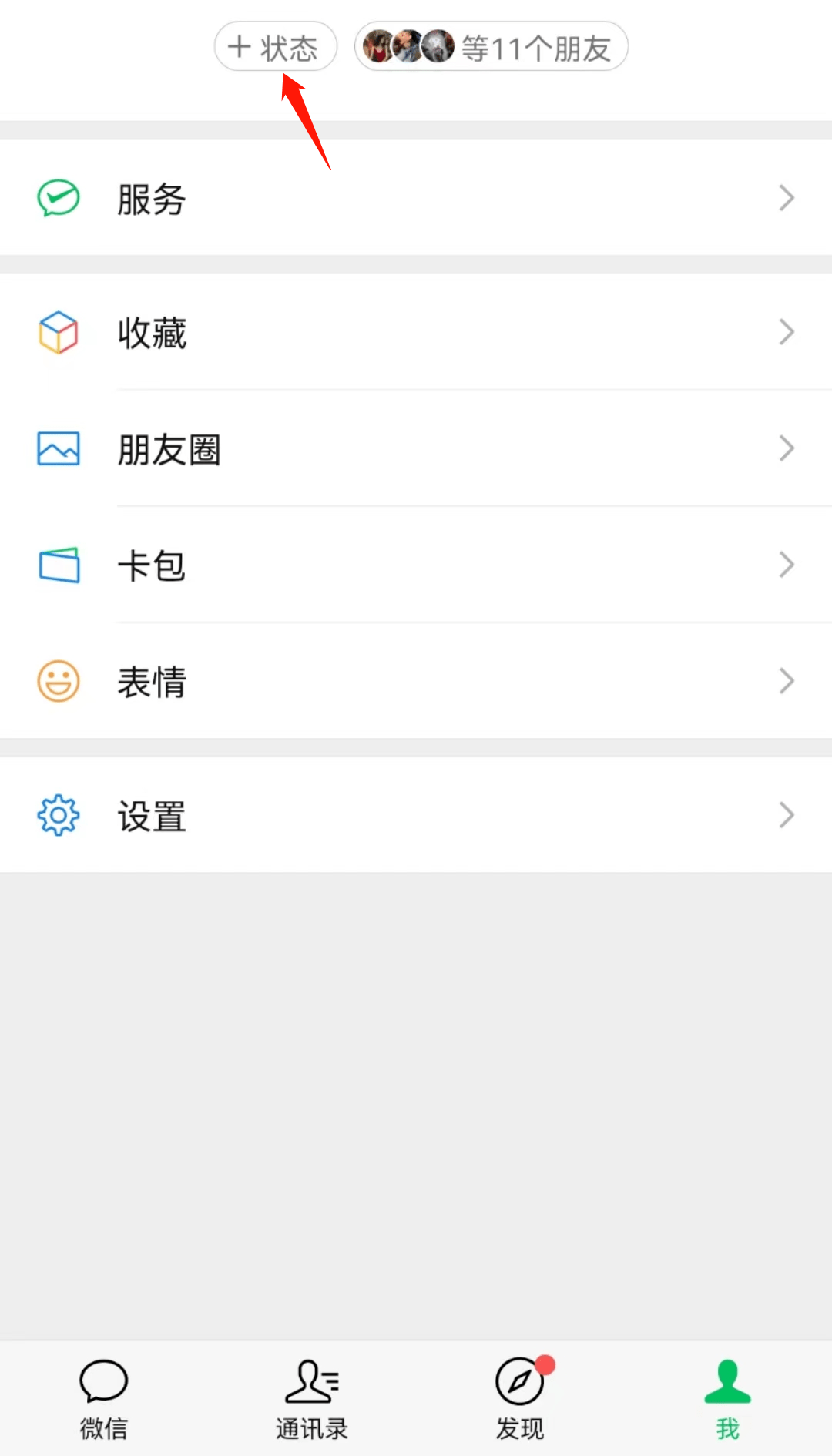Click the 朋友圈 Moments picture icon

[58, 449]
